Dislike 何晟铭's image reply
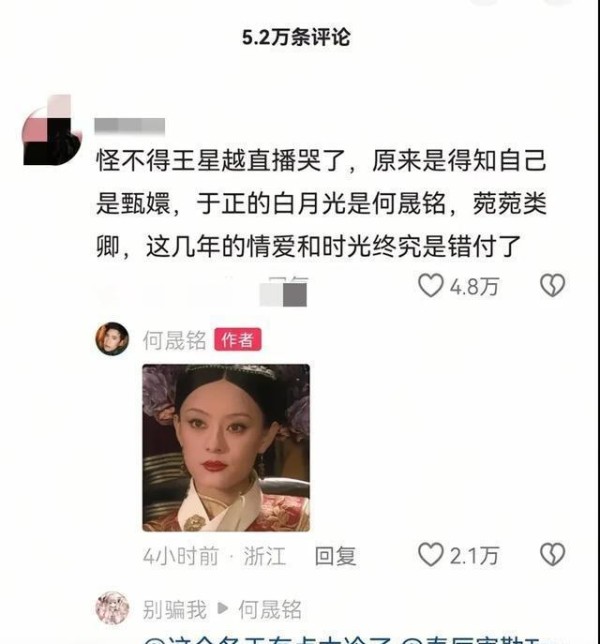This screenshot has height=644, width=600. [x=552, y=555]
